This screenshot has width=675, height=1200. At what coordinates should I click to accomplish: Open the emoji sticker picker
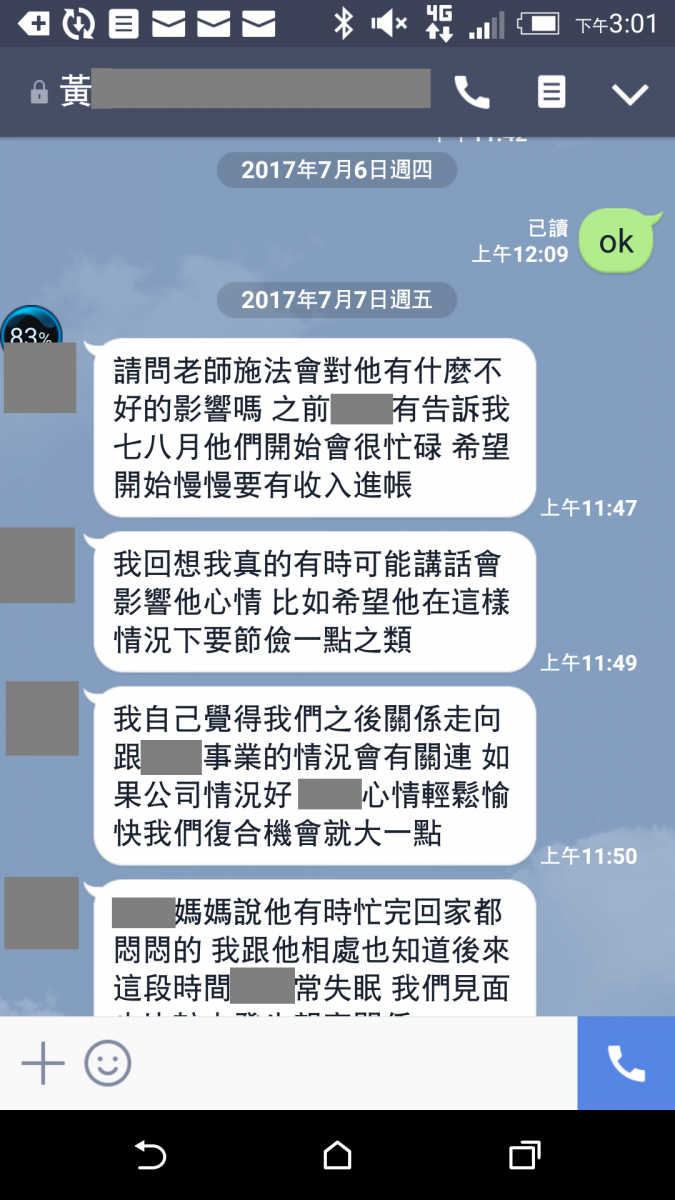(x=108, y=1062)
